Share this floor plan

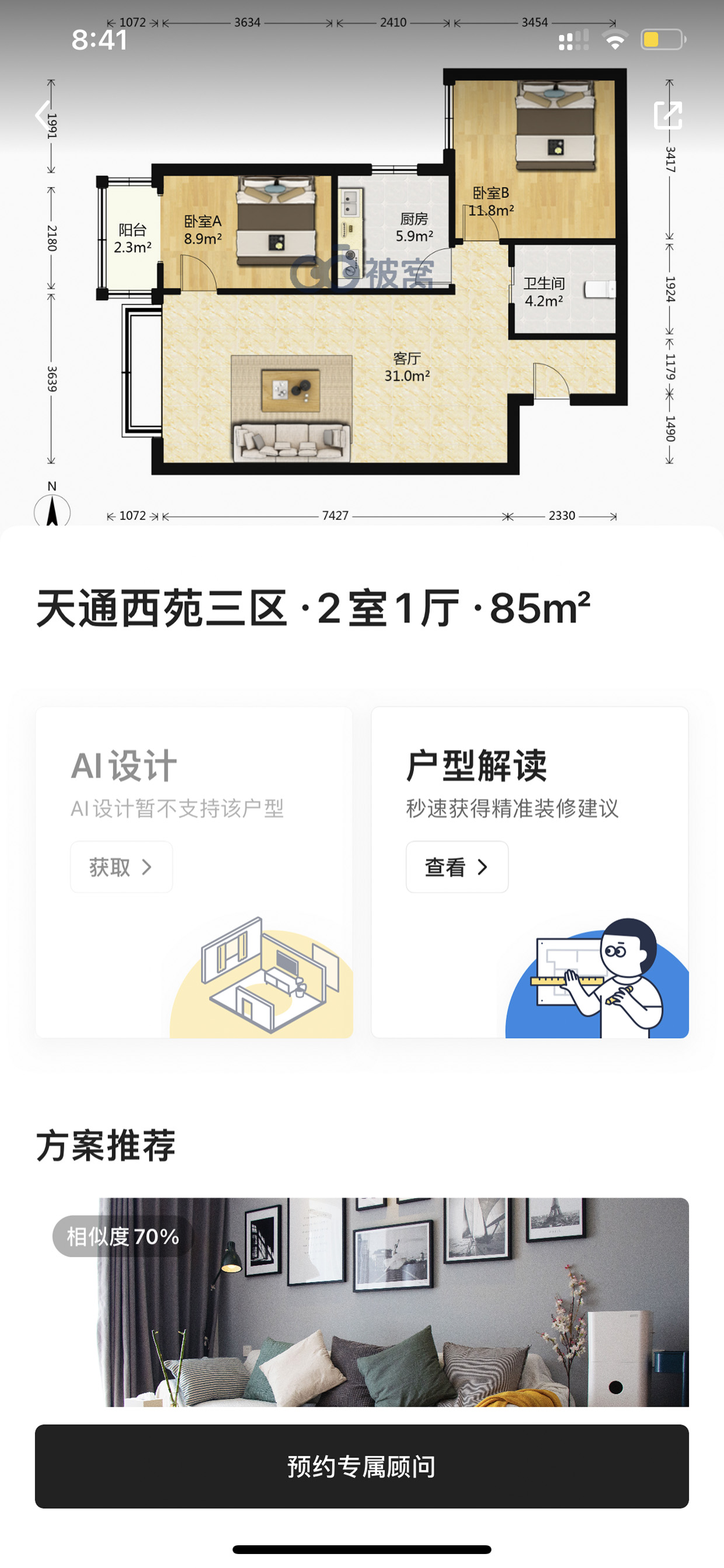pos(668,115)
